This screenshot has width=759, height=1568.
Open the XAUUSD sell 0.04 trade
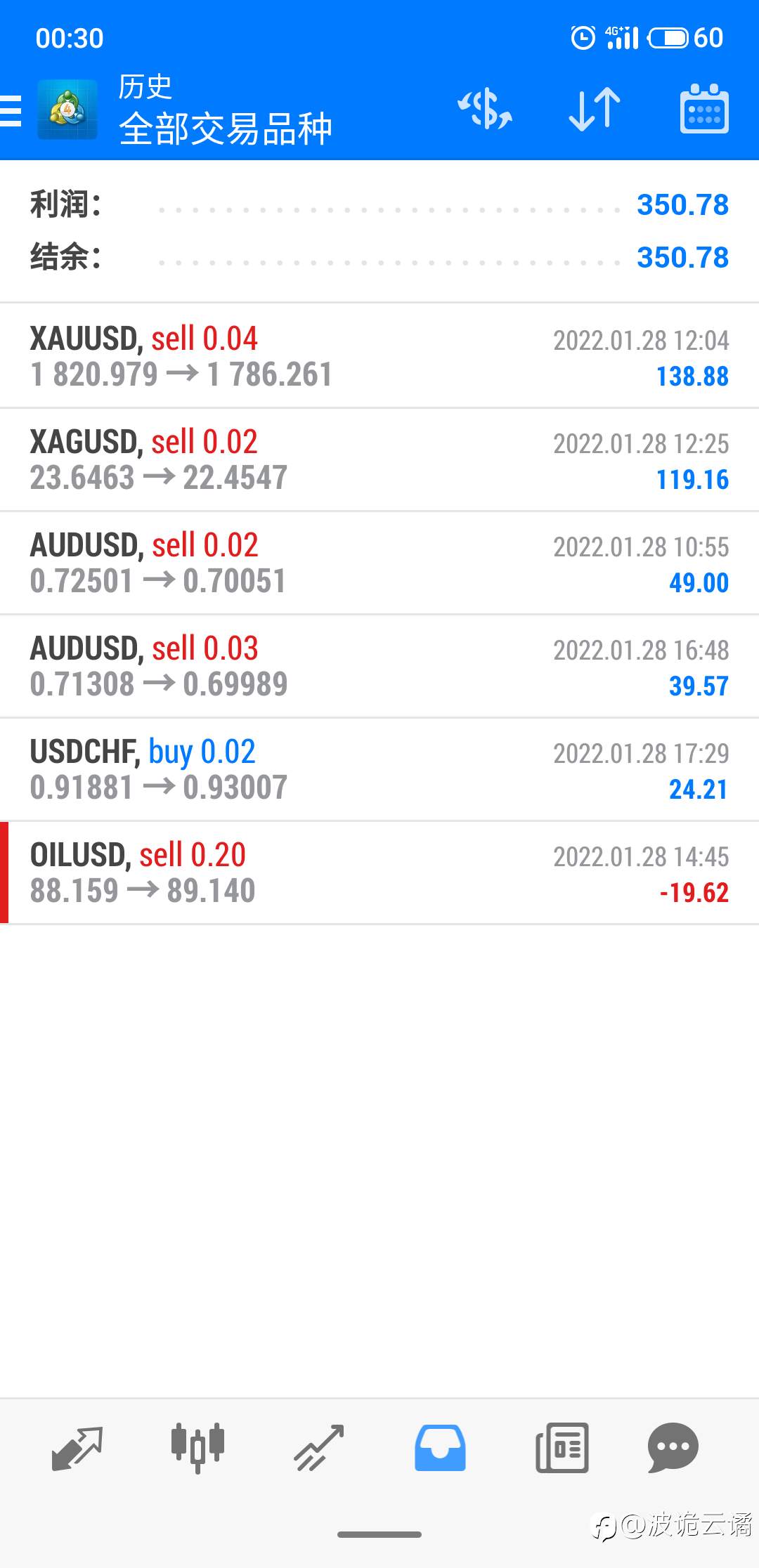[x=379, y=356]
